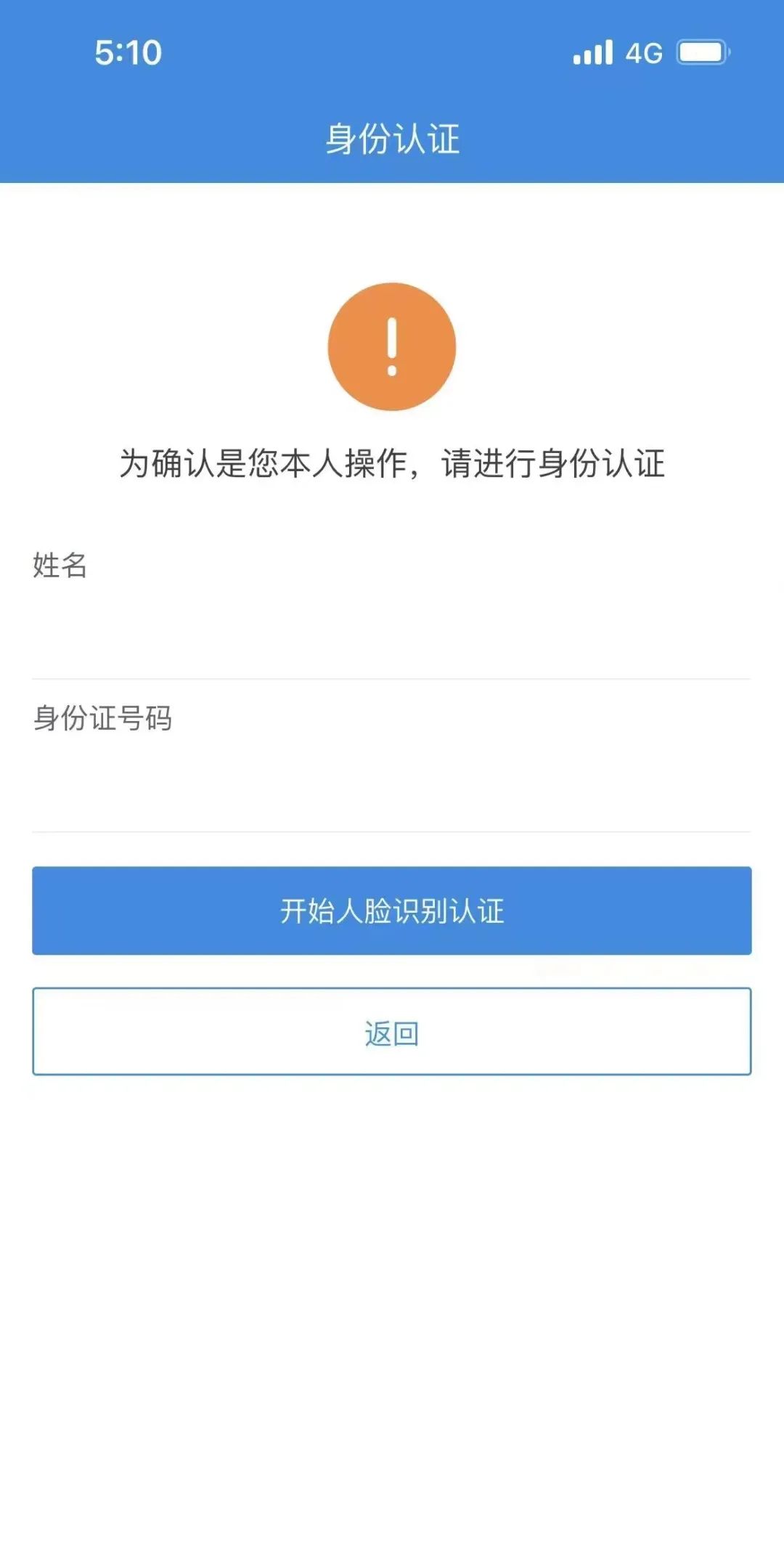Click the 姓名 field label
This screenshot has width=784, height=1543.
click(58, 568)
